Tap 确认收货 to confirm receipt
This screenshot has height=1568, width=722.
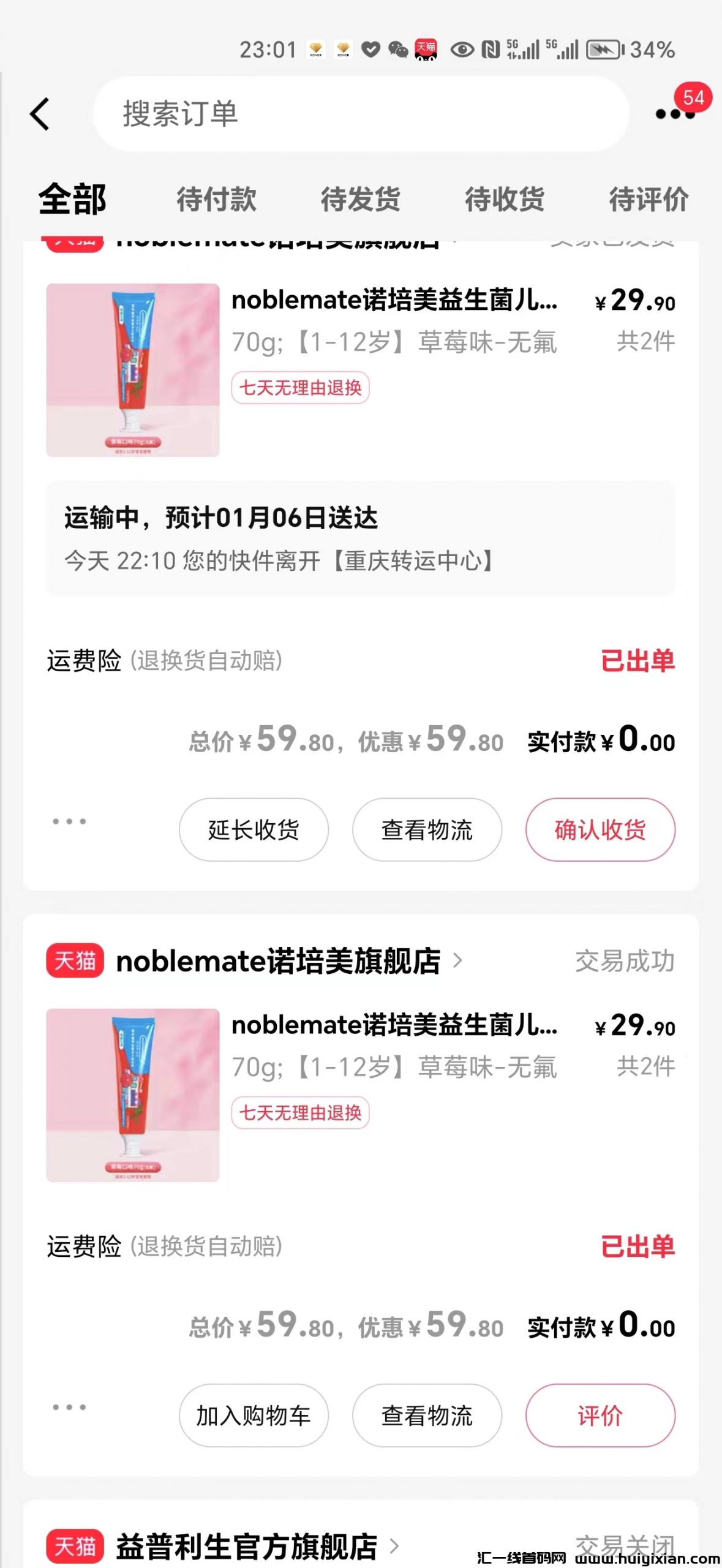(x=600, y=830)
